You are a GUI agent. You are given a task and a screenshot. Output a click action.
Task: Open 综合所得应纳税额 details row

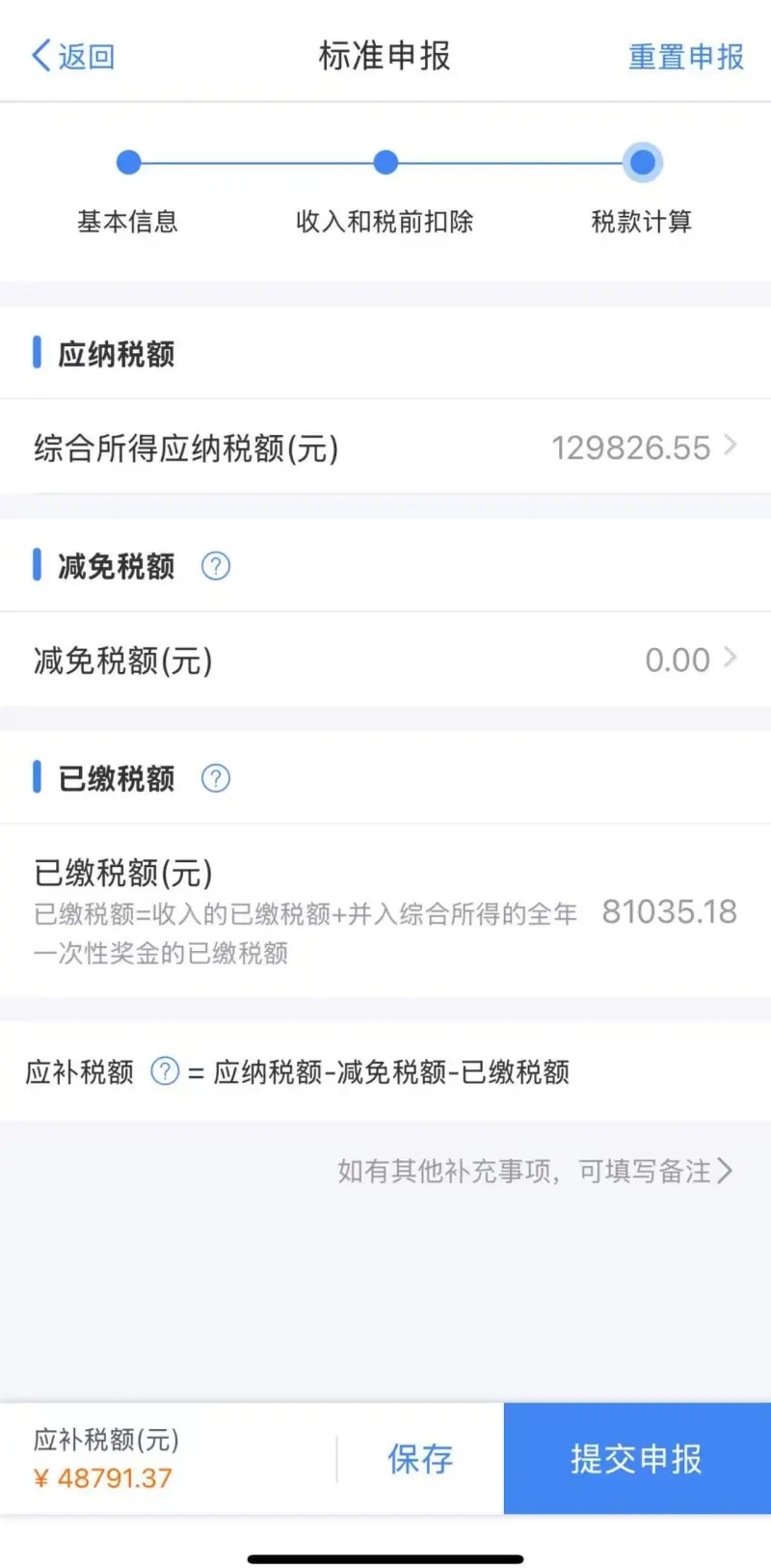[385, 447]
